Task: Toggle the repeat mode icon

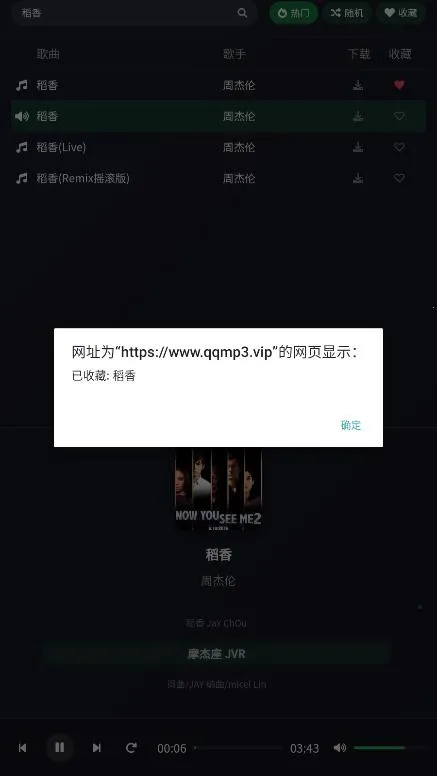Action: 131,748
